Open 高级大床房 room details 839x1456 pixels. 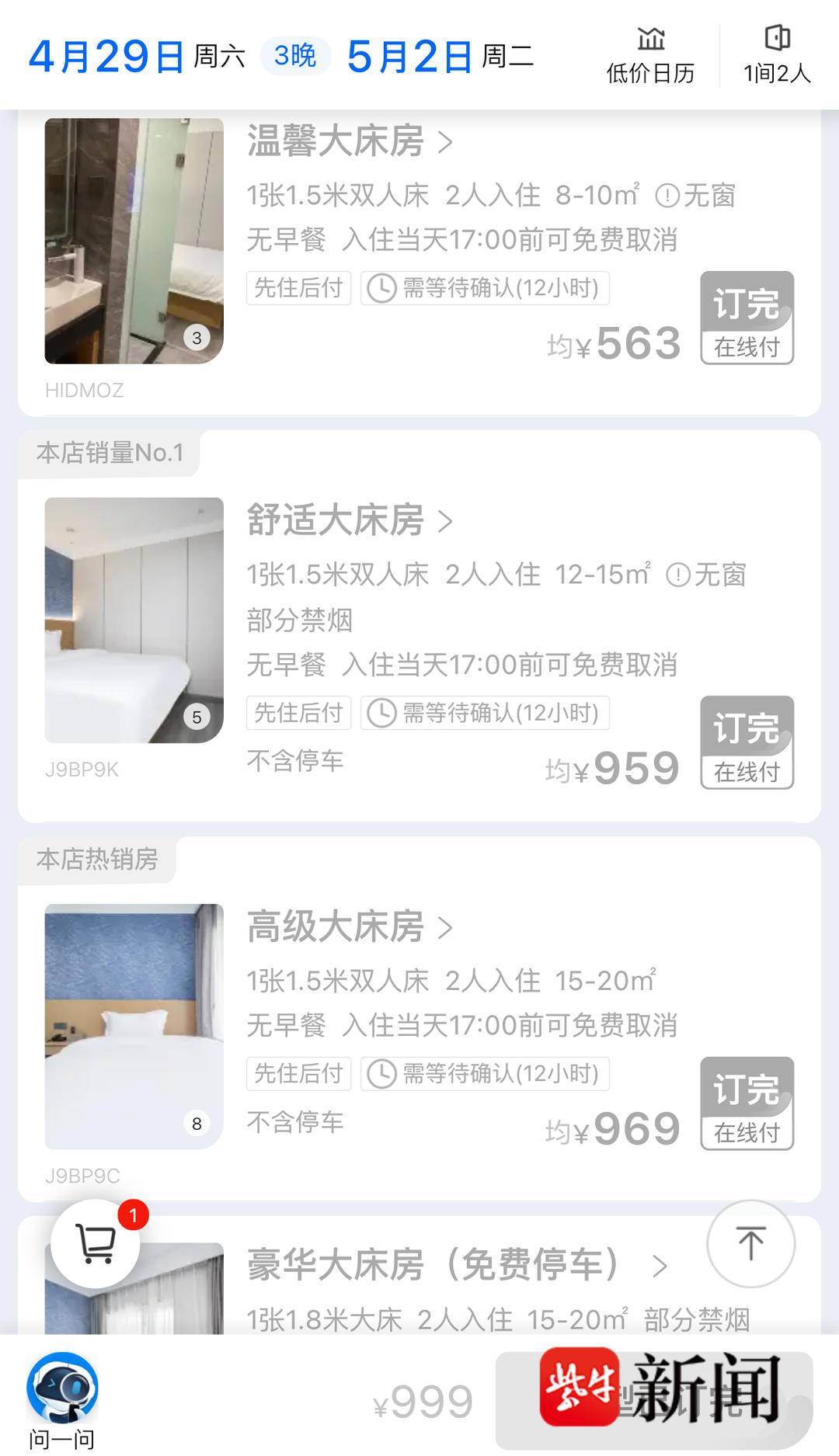[350, 926]
